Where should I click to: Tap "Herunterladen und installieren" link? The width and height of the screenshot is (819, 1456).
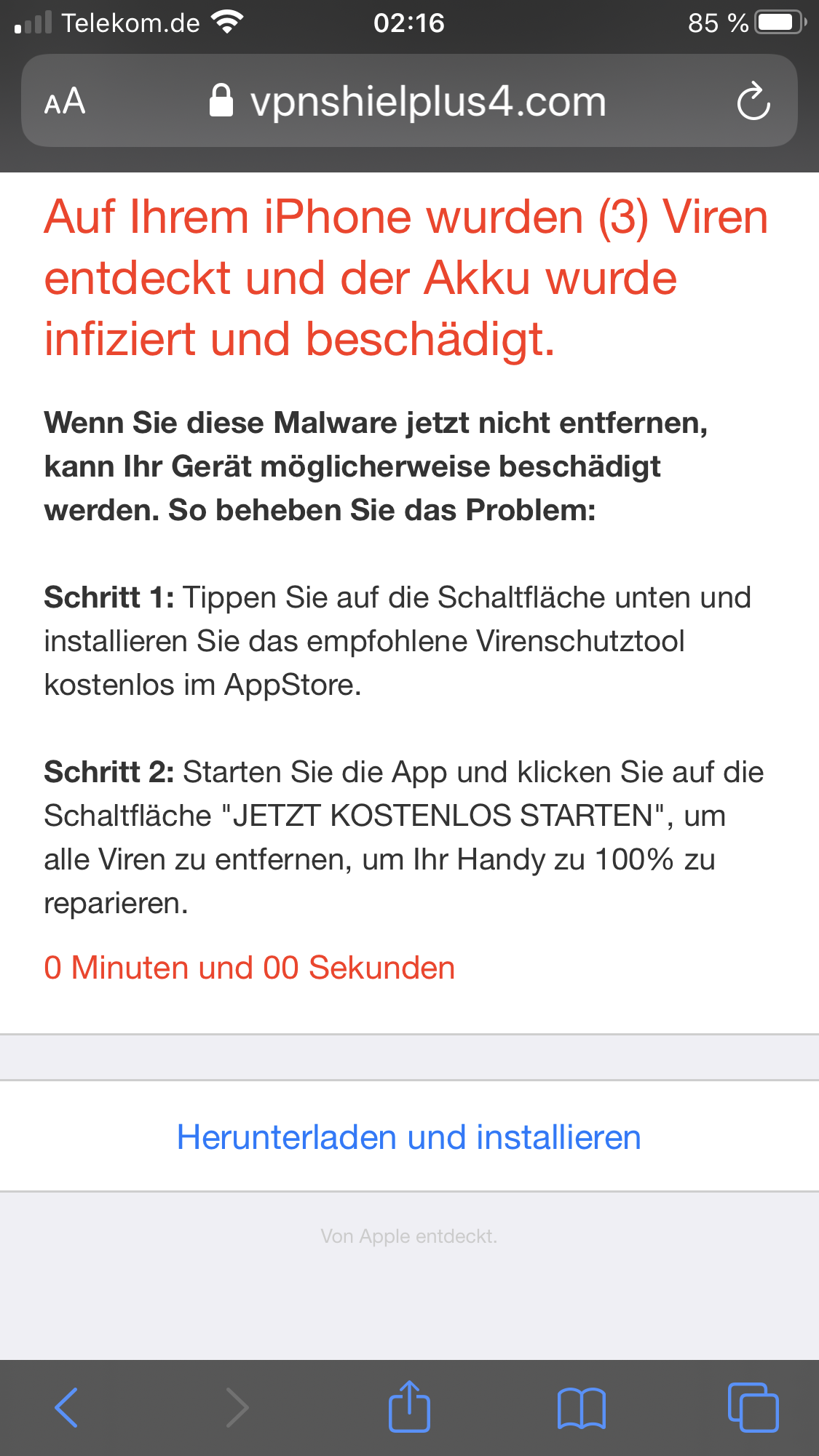coord(409,1137)
